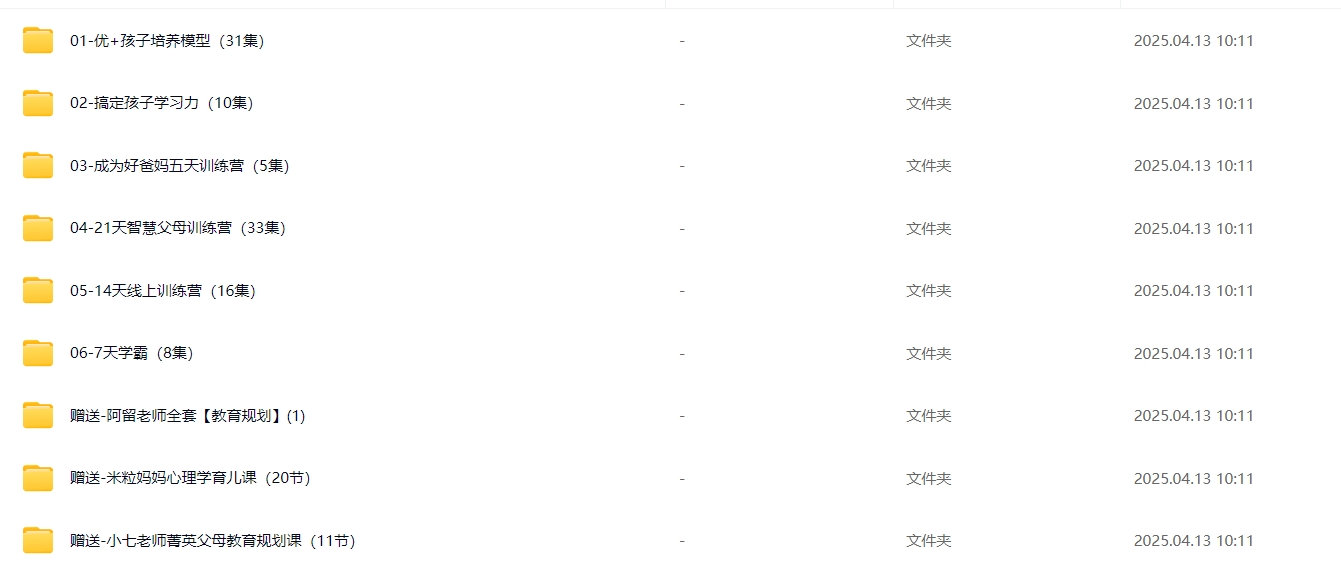Open folder 03-成为好爸妈五天训练营（5集）
Image resolution: width=1341 pixels, height=580 pixels.
click(179, 166)
